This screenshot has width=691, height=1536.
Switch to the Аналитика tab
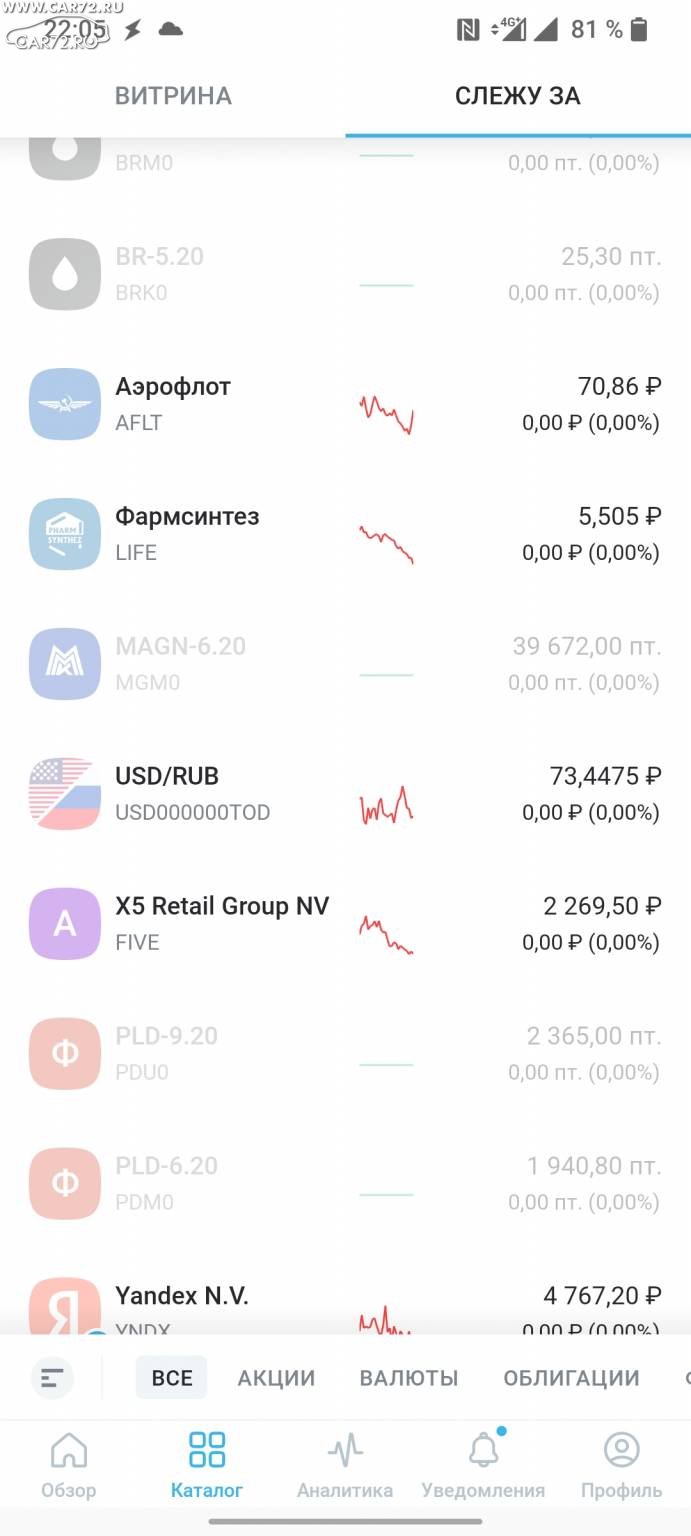(x=345, y=1465)
